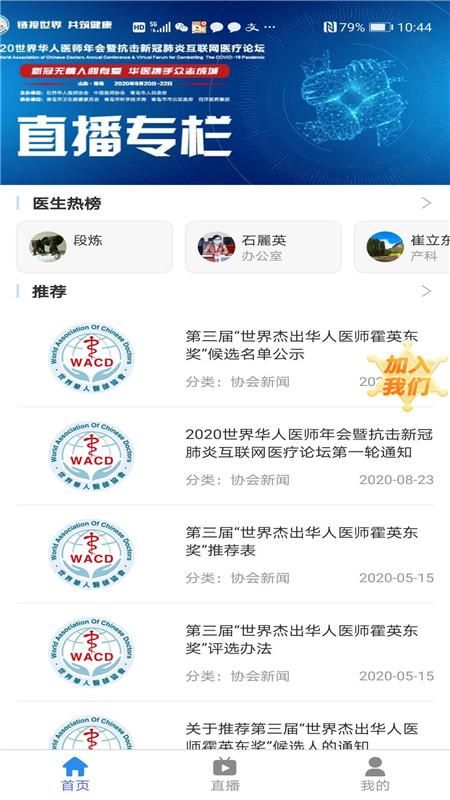The width and height of the screenshot is (450, 800).
Task: Select the 首页 tab
Action: (x=75, y=774)
